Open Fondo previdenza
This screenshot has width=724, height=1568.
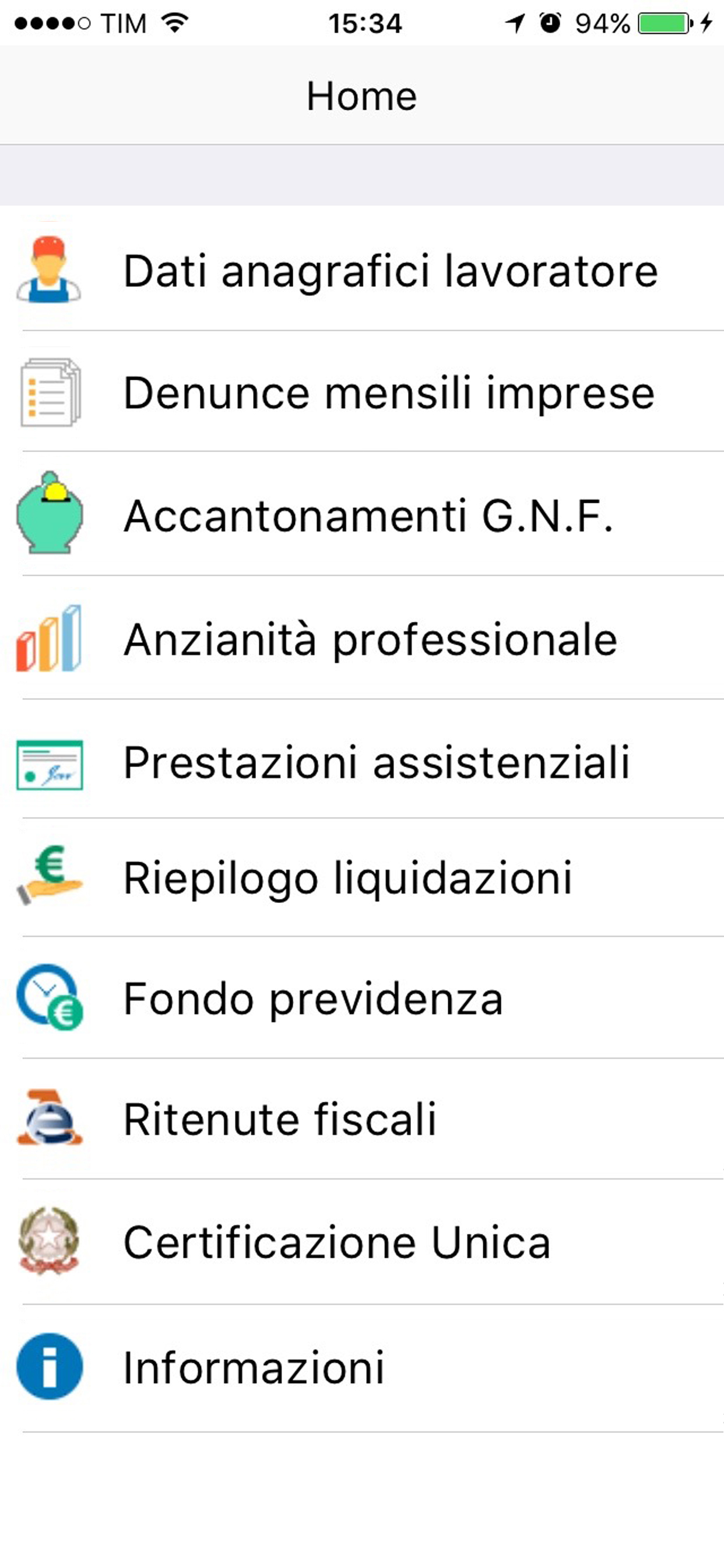coord(362,998)
